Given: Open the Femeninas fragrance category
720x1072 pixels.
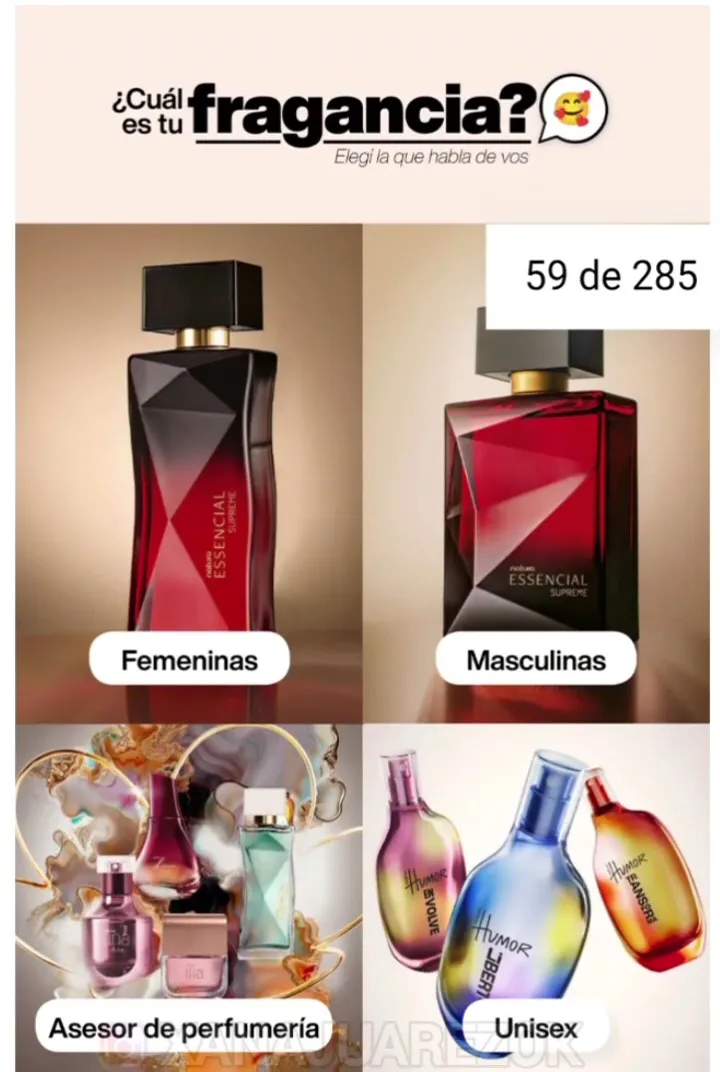Looking at the screenshot, I should click(x=189, y=660).
